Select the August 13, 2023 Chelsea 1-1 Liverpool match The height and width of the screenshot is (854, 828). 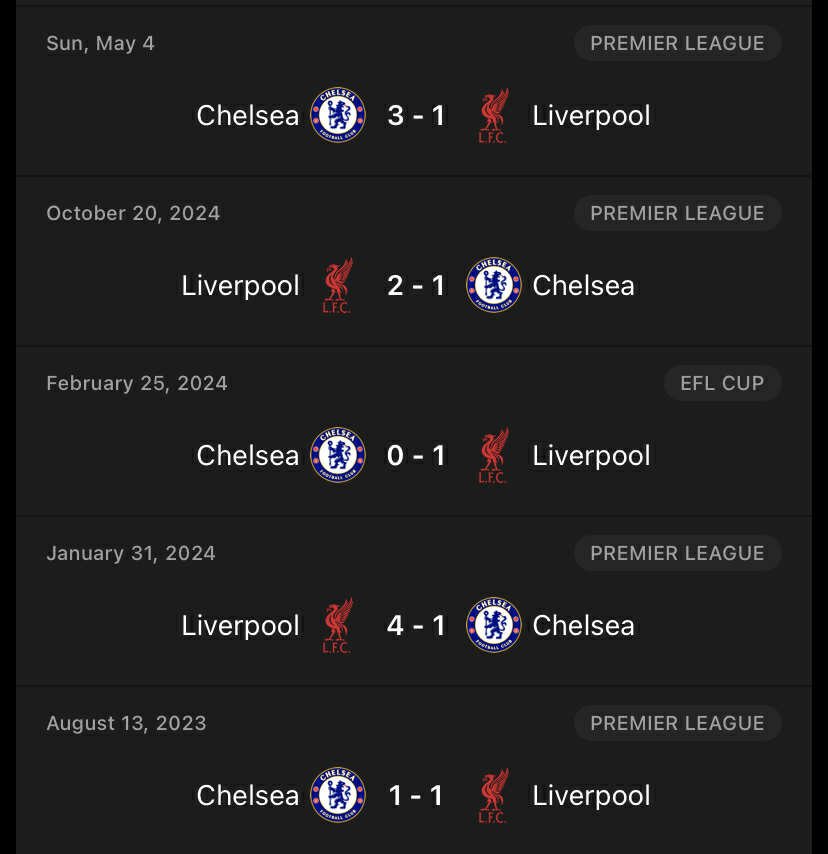[x=416, y=795]
